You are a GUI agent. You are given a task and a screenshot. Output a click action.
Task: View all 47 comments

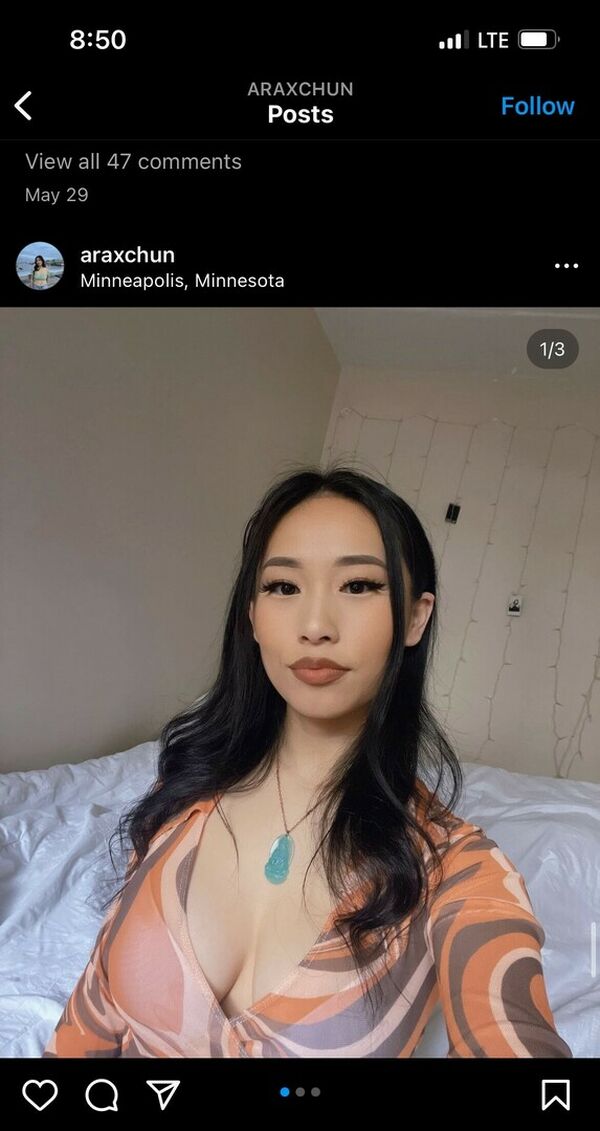133,162
